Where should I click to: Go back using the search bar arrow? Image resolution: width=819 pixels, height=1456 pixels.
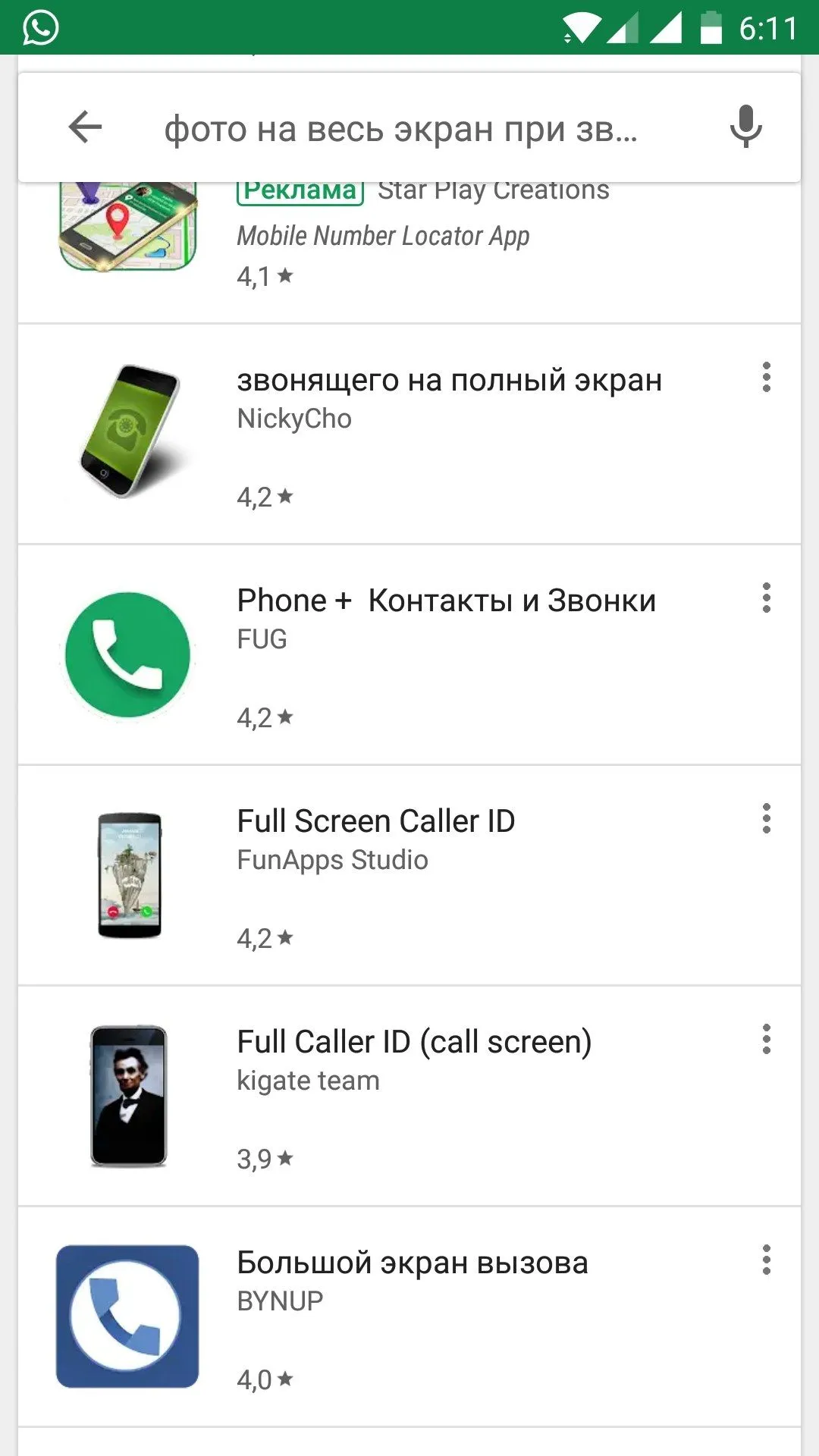tap(85, 127)
